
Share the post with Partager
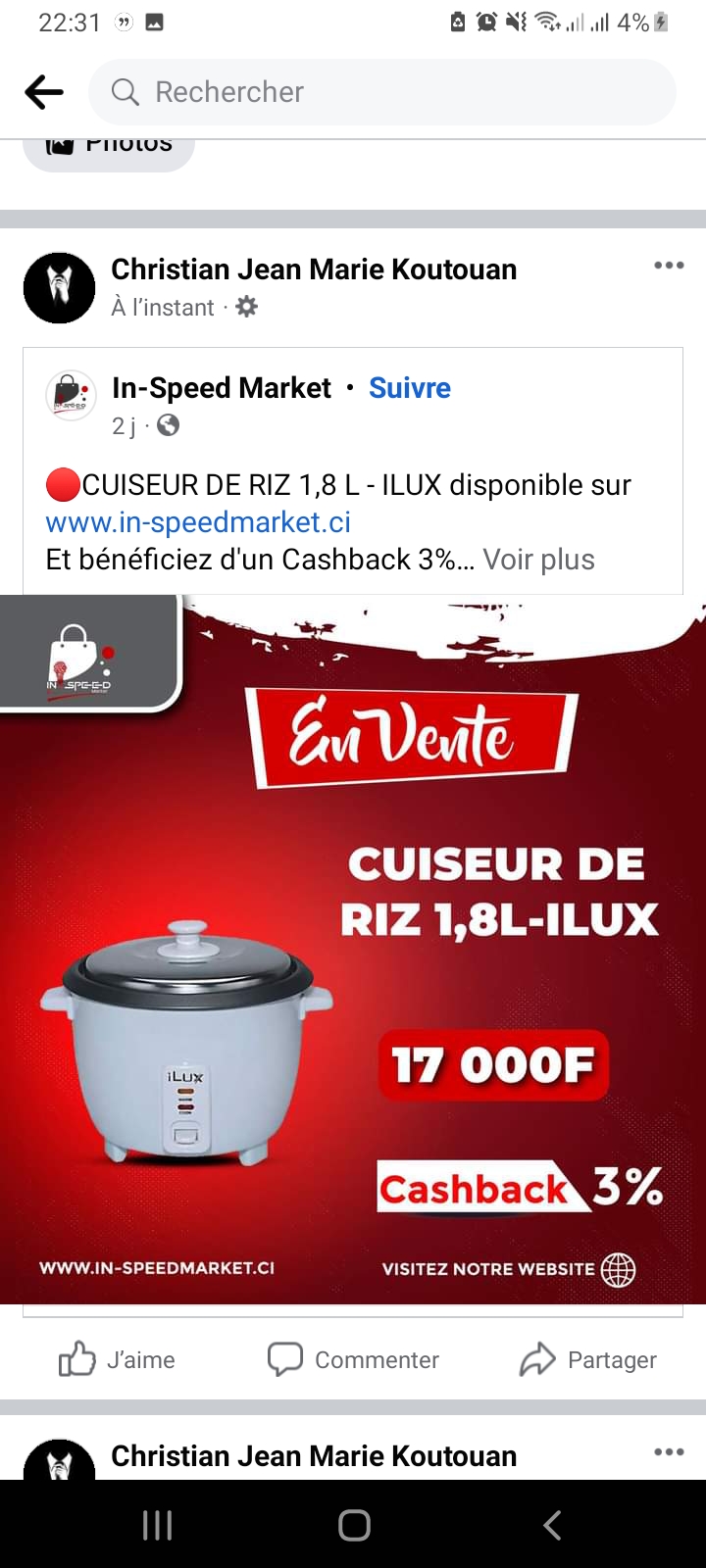(588, 1359)
